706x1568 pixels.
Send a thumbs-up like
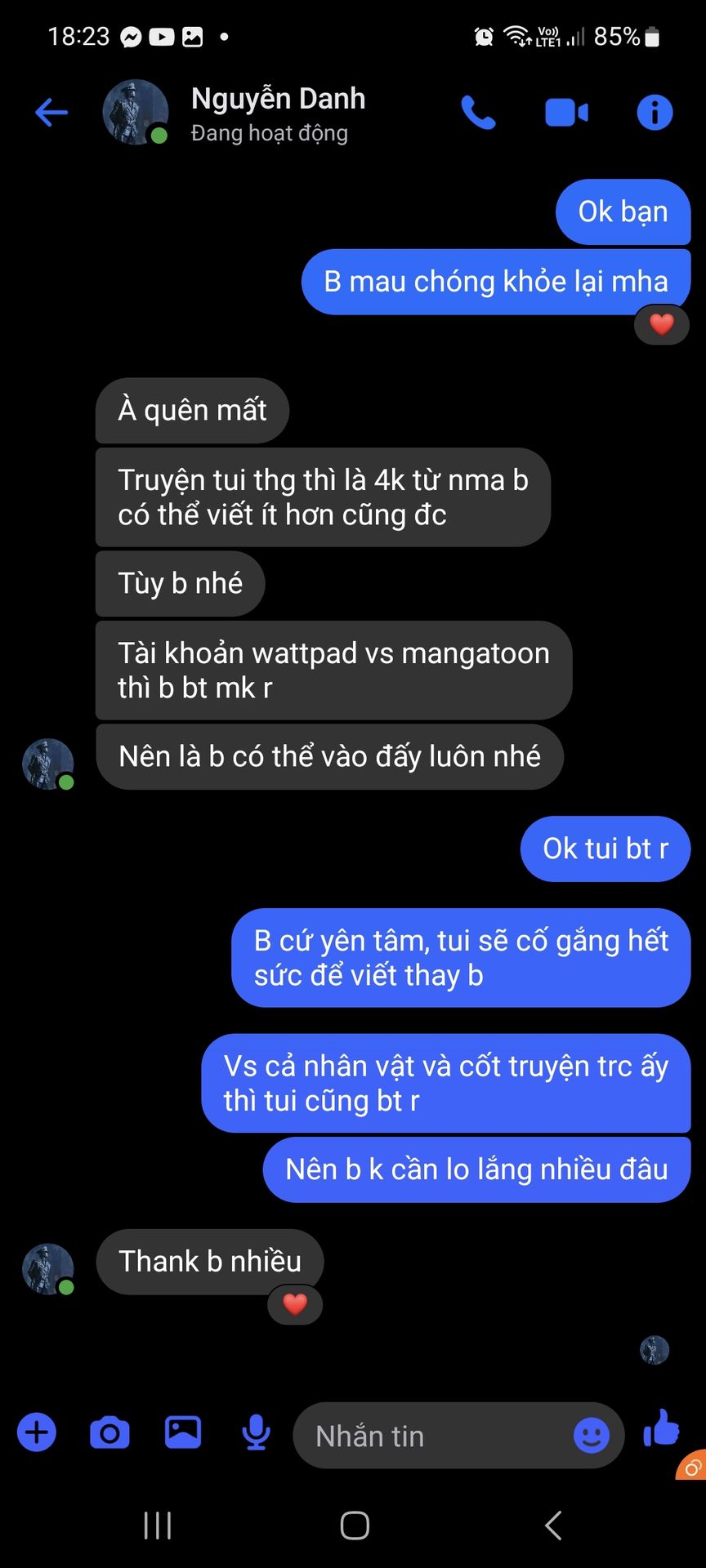click(x=661, y=1428)
